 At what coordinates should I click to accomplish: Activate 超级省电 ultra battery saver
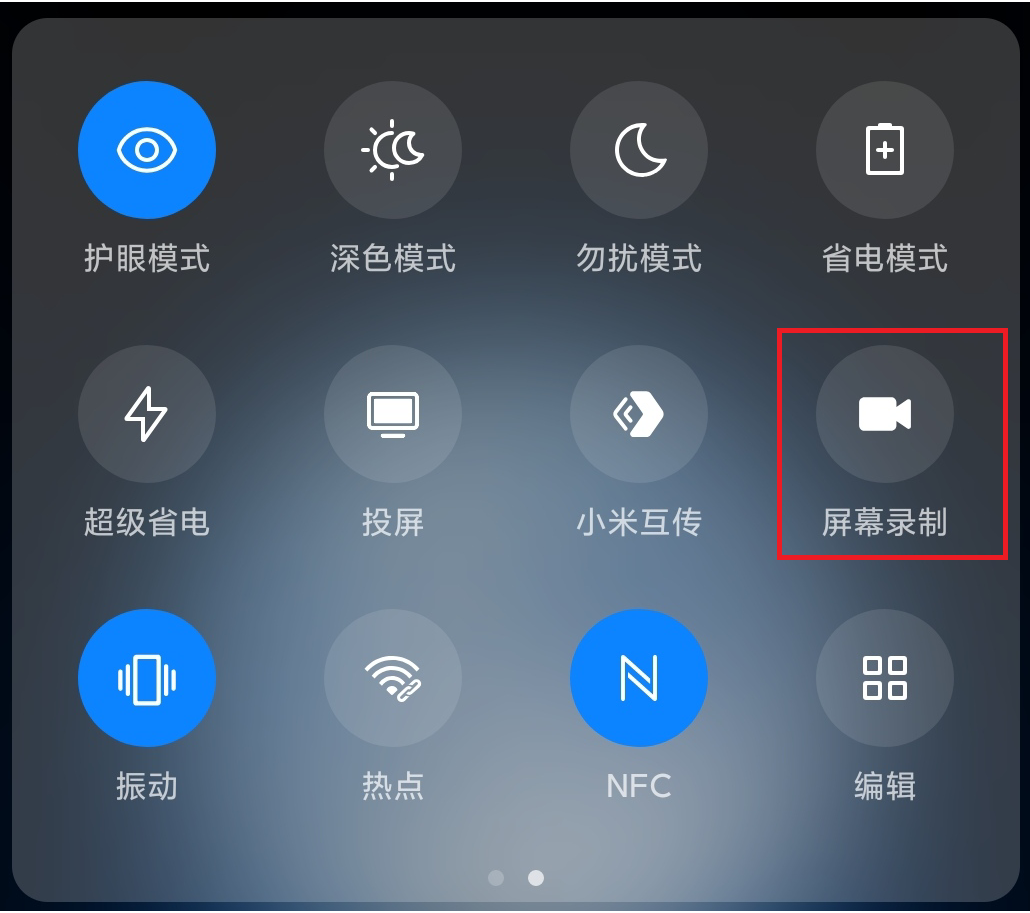click(147, 414)
